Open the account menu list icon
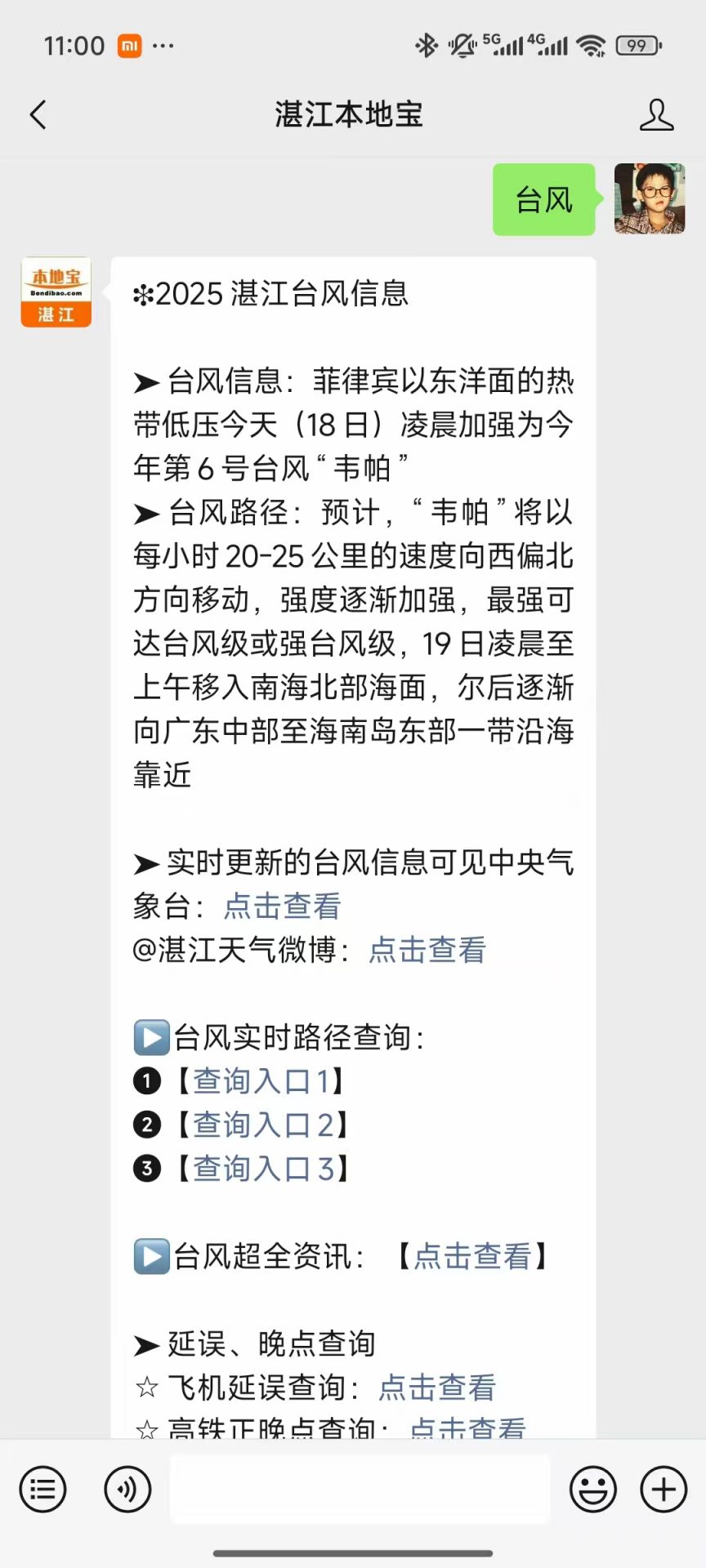Viewport: 706px width, 1568px height. tap(42, 1490)
